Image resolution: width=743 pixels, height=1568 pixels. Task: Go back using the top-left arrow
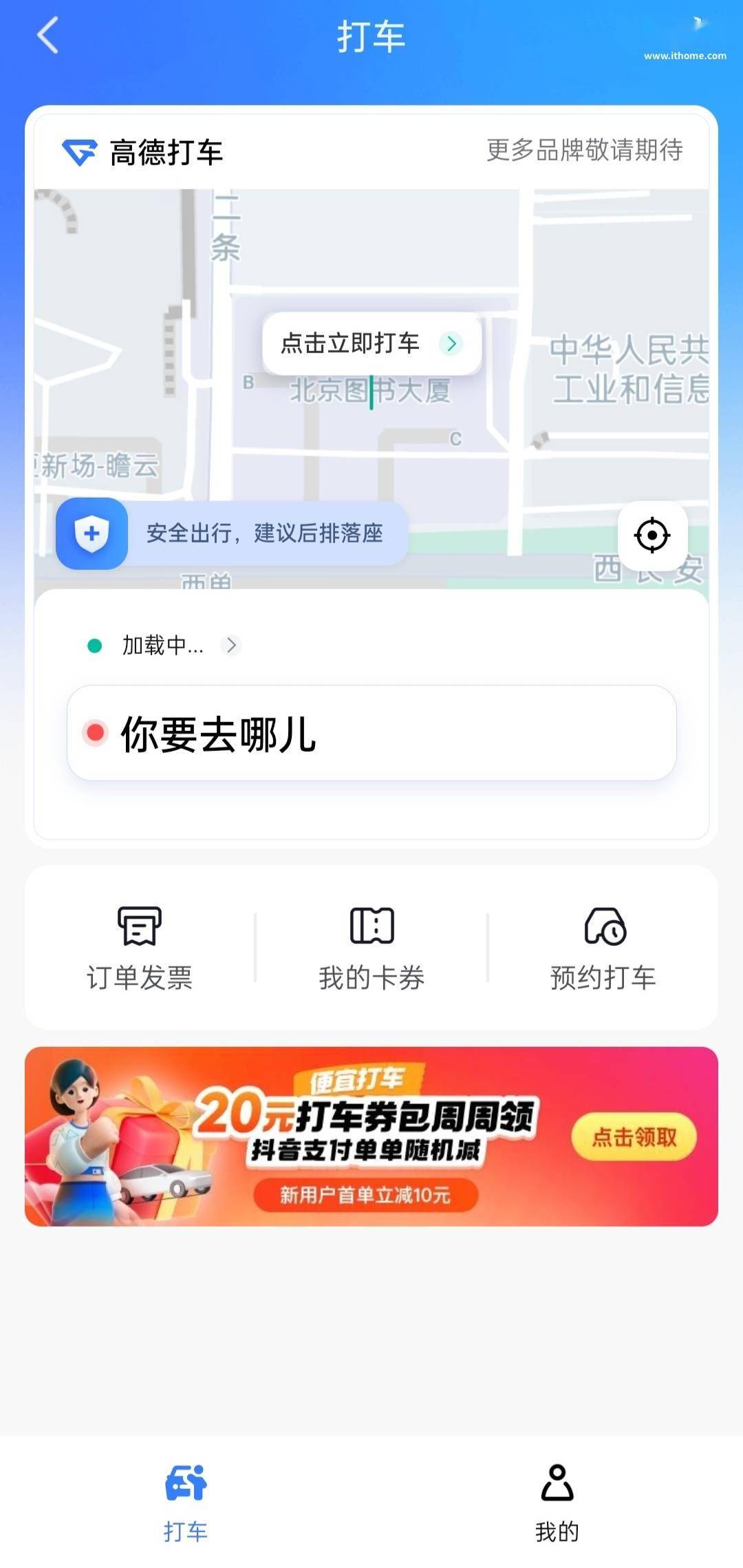tap(47, 36)
